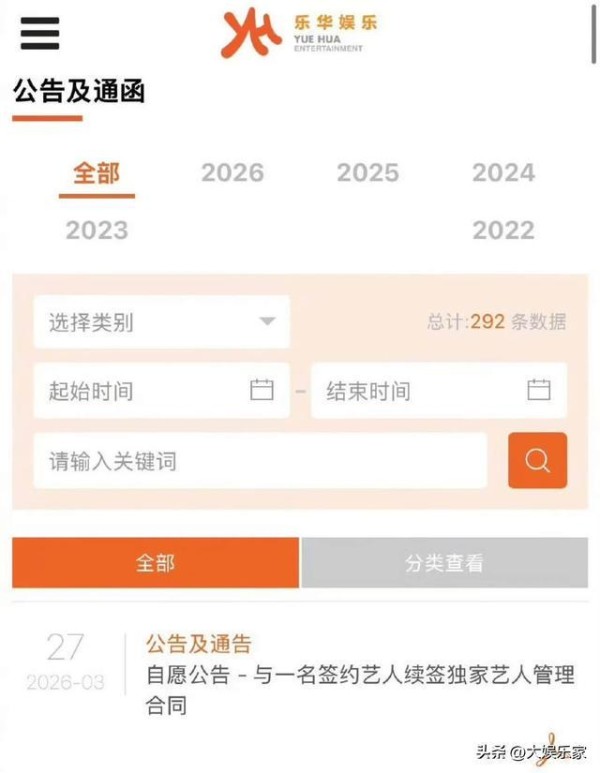Filter announcements by 2022

(x=503, y=232)
